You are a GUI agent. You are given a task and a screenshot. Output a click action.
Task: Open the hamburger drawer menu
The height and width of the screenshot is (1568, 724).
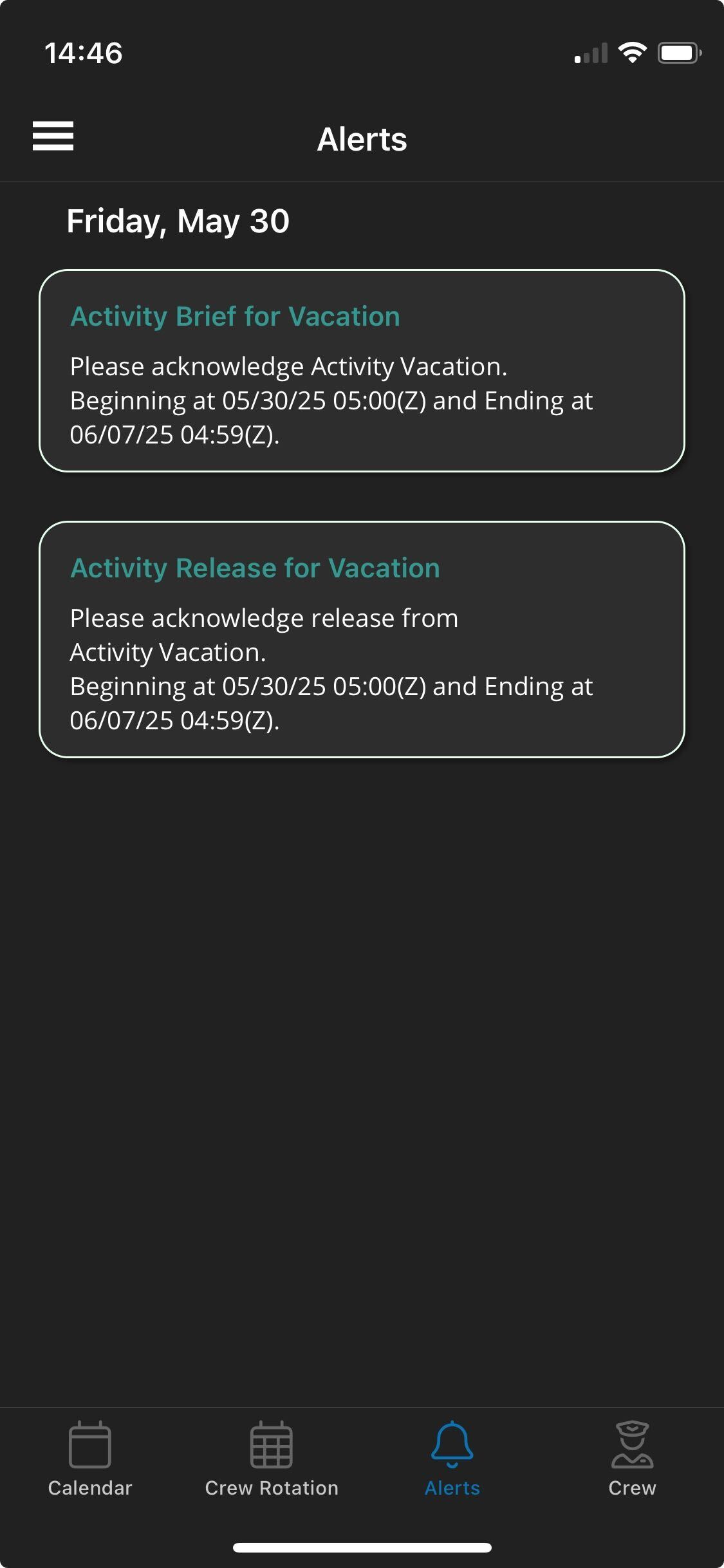tap(53, 136)
